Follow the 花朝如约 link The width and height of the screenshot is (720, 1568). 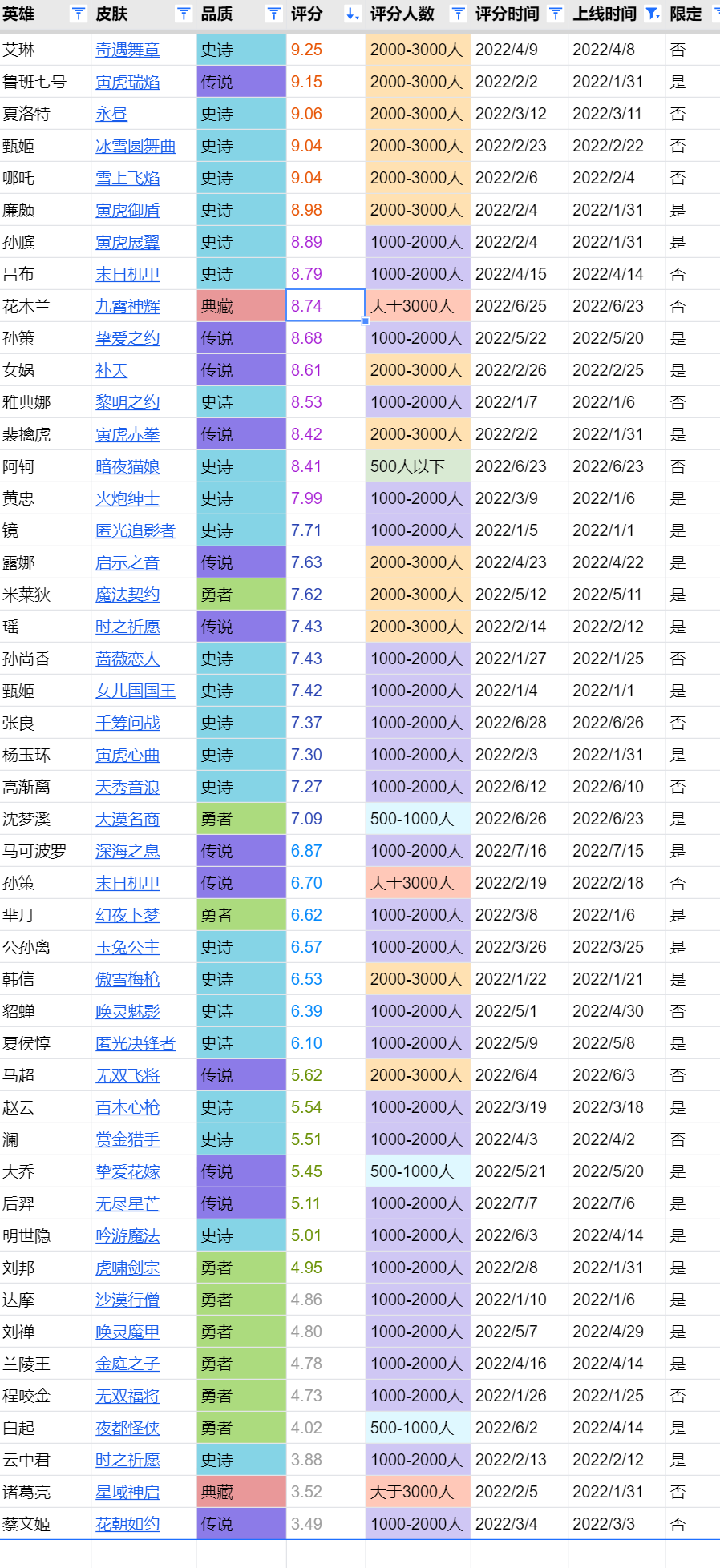point(127,1524)
